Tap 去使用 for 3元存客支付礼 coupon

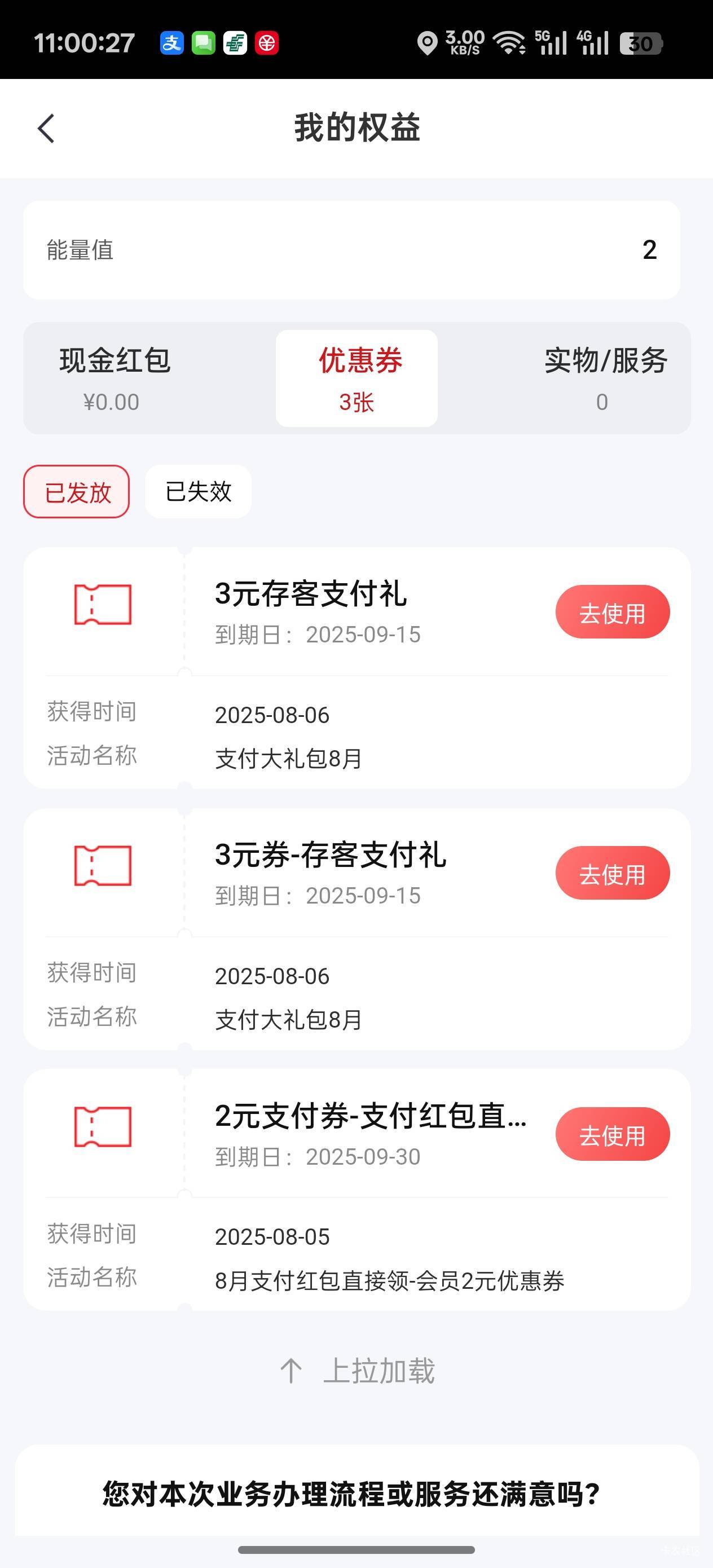[613, 612]
